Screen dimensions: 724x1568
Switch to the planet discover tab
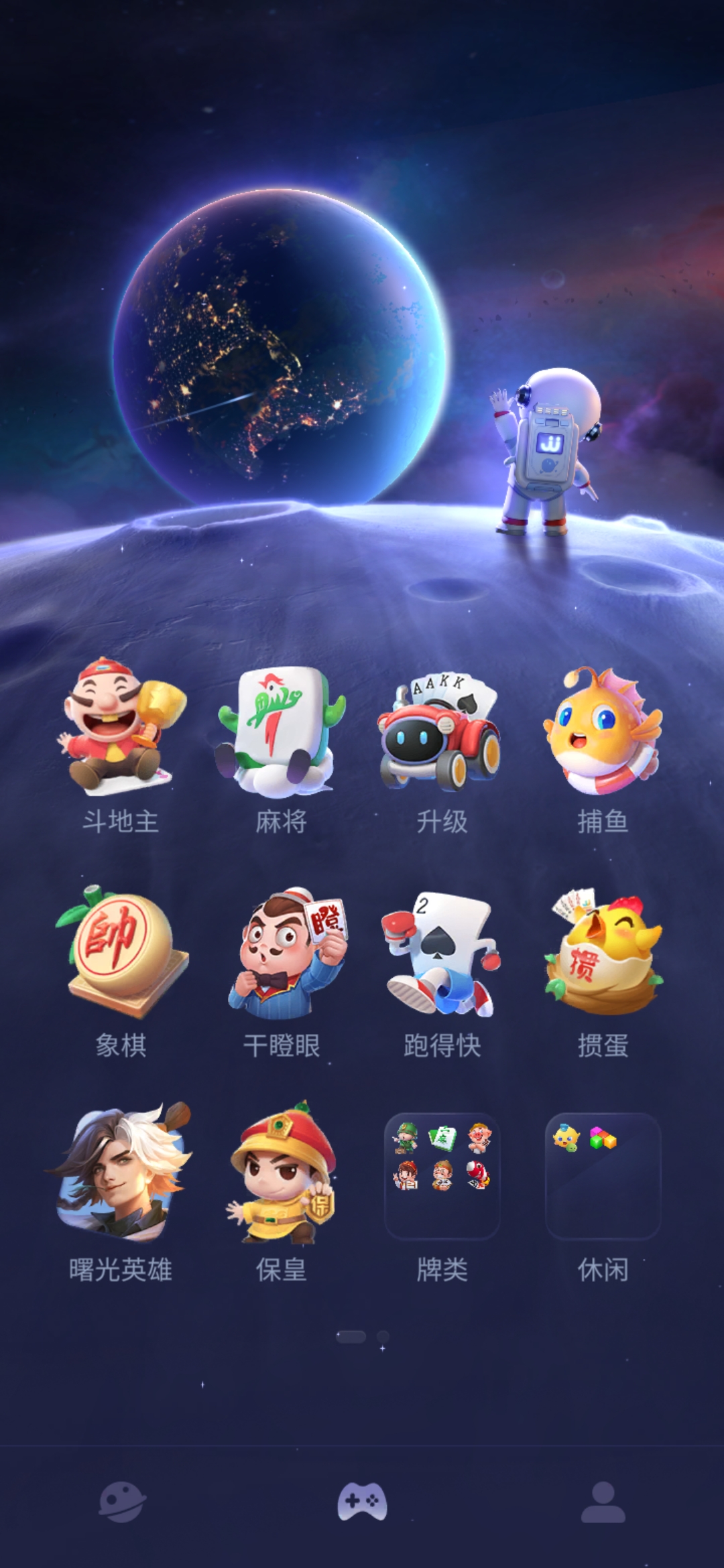coord(121,1502)
